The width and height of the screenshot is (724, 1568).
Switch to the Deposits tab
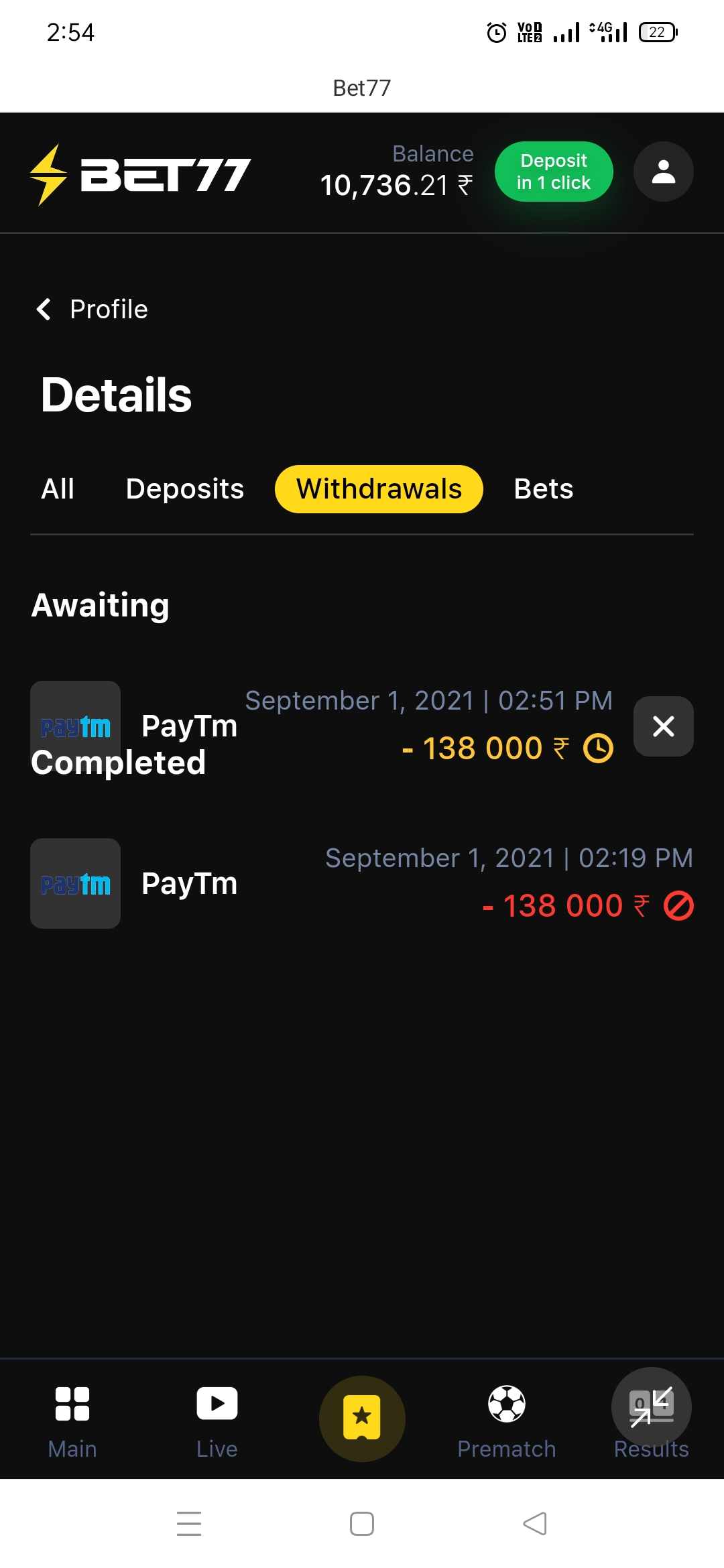tap(185, 489)
